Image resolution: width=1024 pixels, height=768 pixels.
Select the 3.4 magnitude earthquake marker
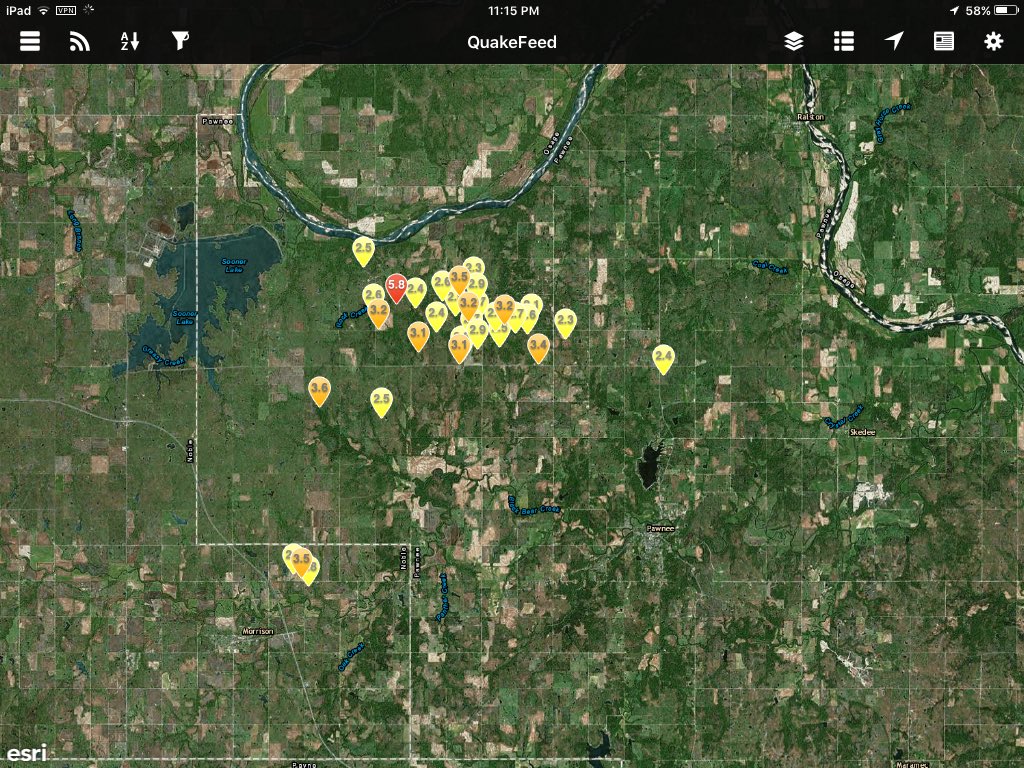[x=538, y=346]
